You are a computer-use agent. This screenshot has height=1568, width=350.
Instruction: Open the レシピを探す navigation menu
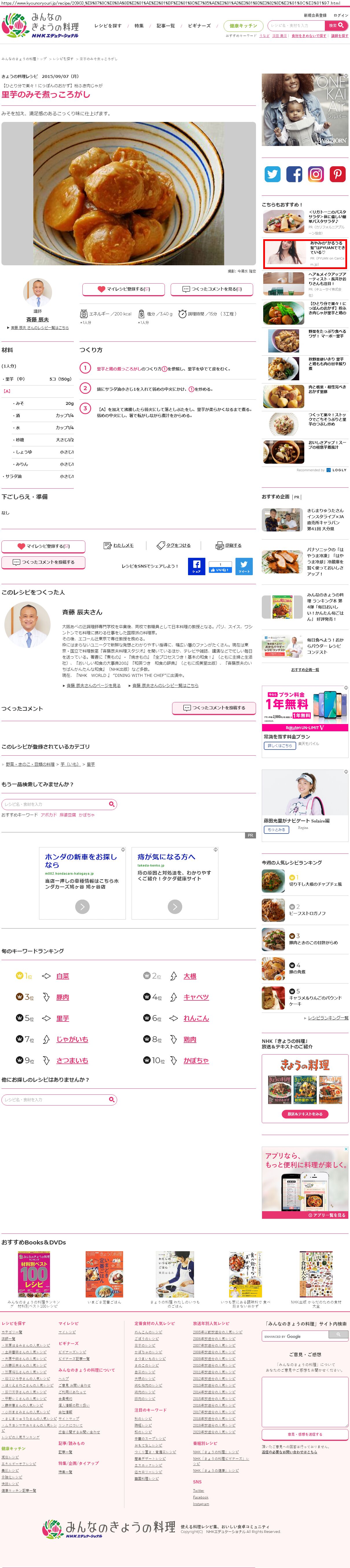pyautogui.click(x=108, y=25)
